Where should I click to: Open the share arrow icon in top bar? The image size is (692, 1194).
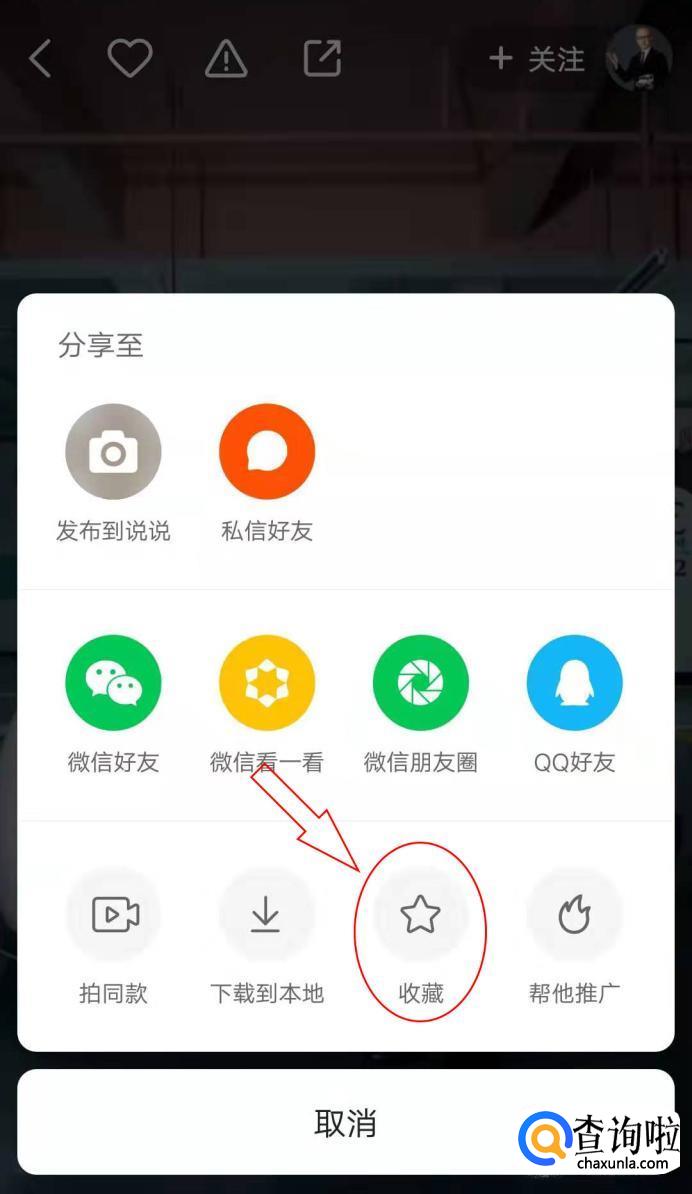point(322,59)
